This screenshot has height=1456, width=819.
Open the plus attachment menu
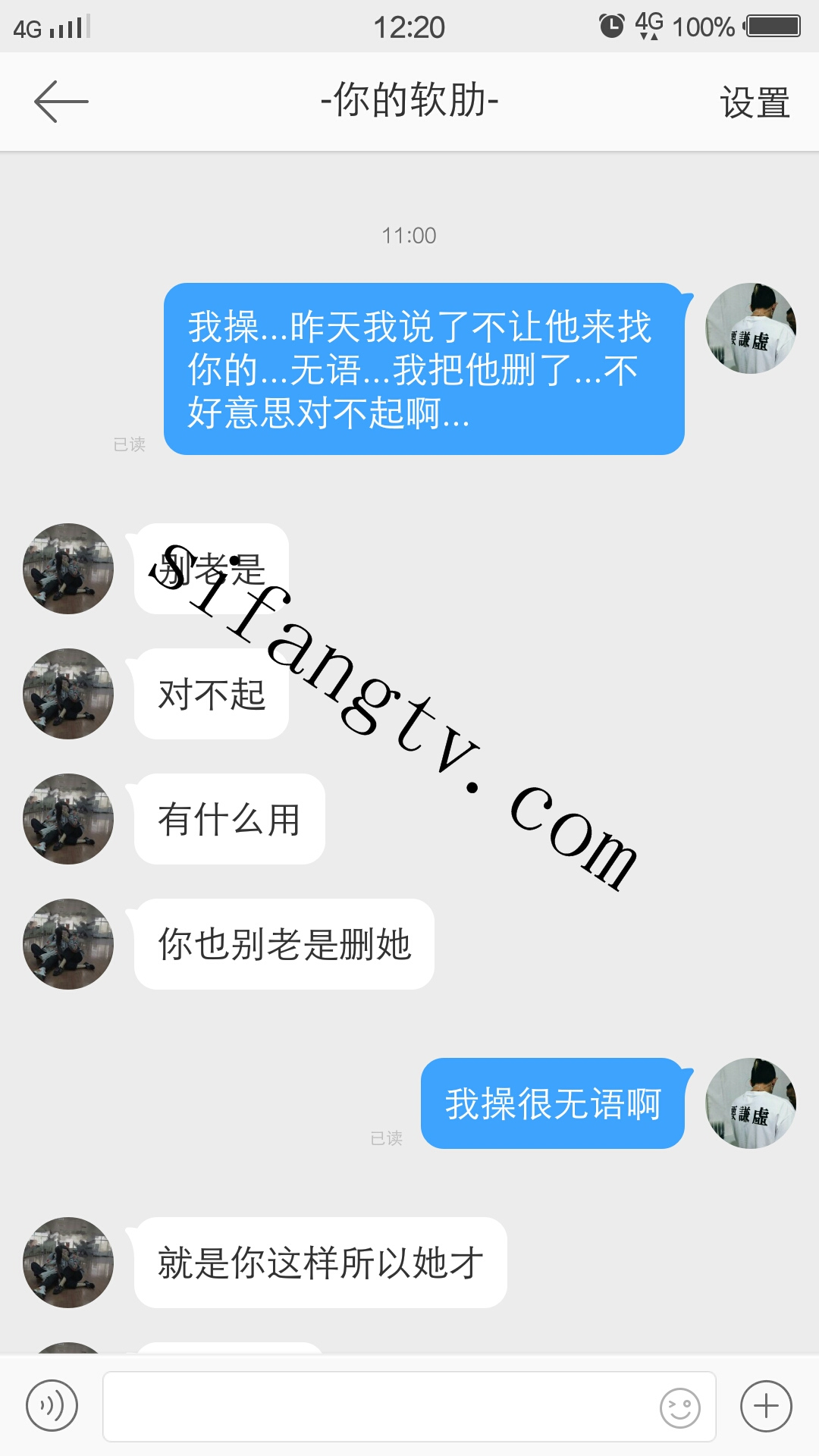click(766, 1406)
